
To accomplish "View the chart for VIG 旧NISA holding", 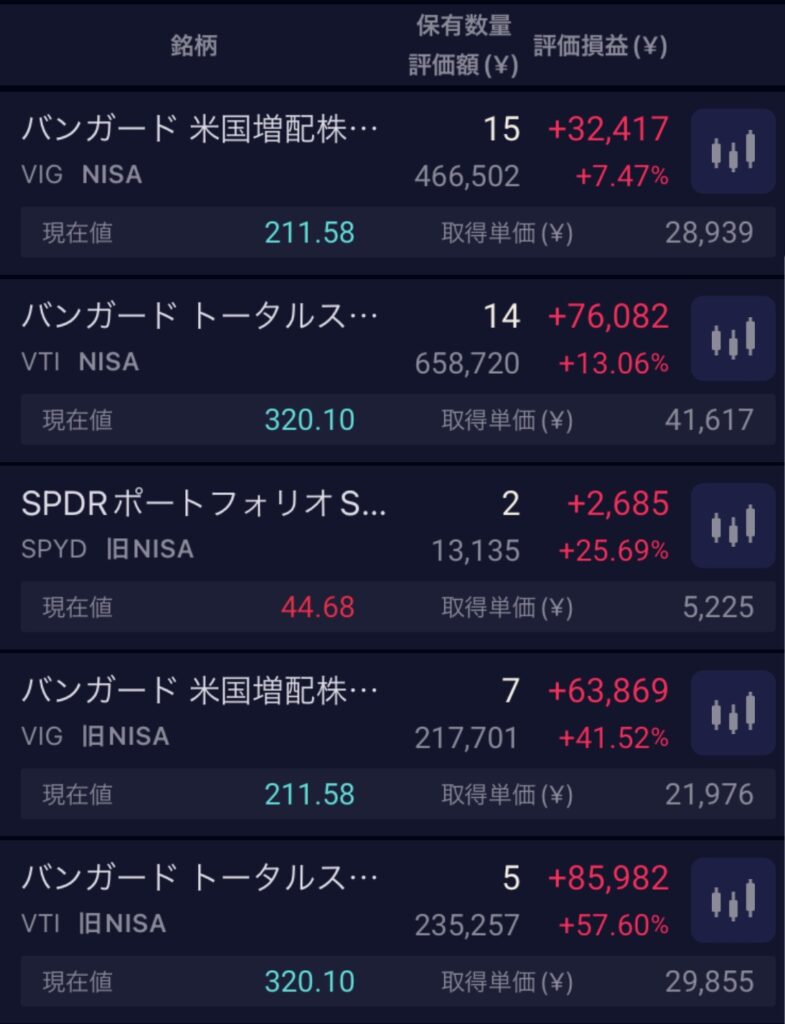I will (x=733, y=713).
